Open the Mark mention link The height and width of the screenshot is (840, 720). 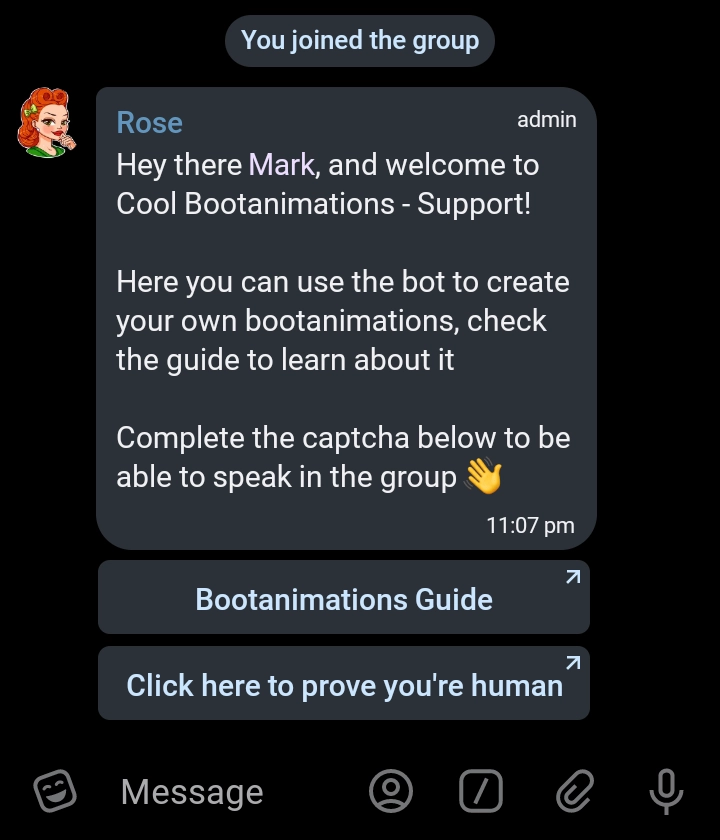click(281, 165)
